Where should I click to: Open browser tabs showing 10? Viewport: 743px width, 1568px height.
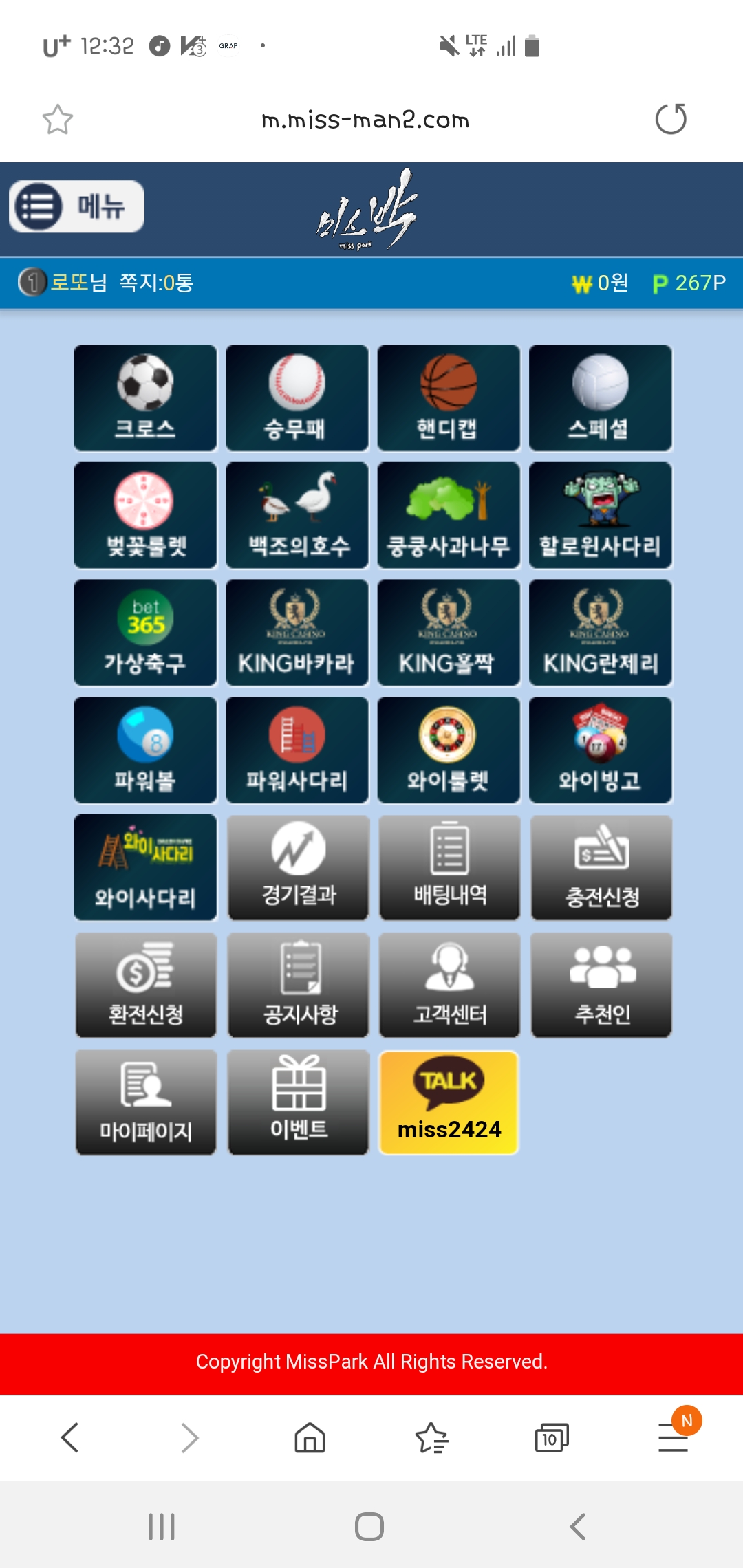pyautogui.click(x=551, y=1438)
